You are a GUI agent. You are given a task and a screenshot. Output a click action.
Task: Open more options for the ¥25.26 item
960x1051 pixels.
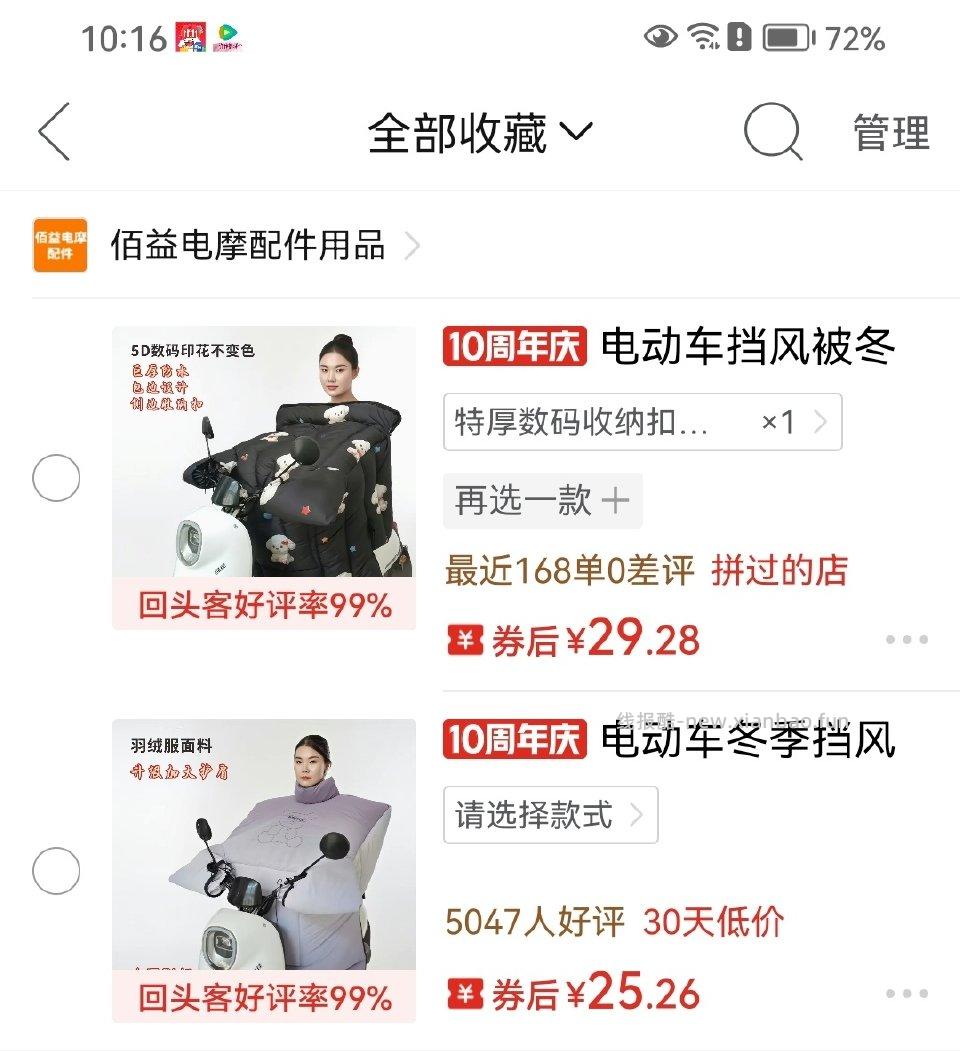coord(906,991)
